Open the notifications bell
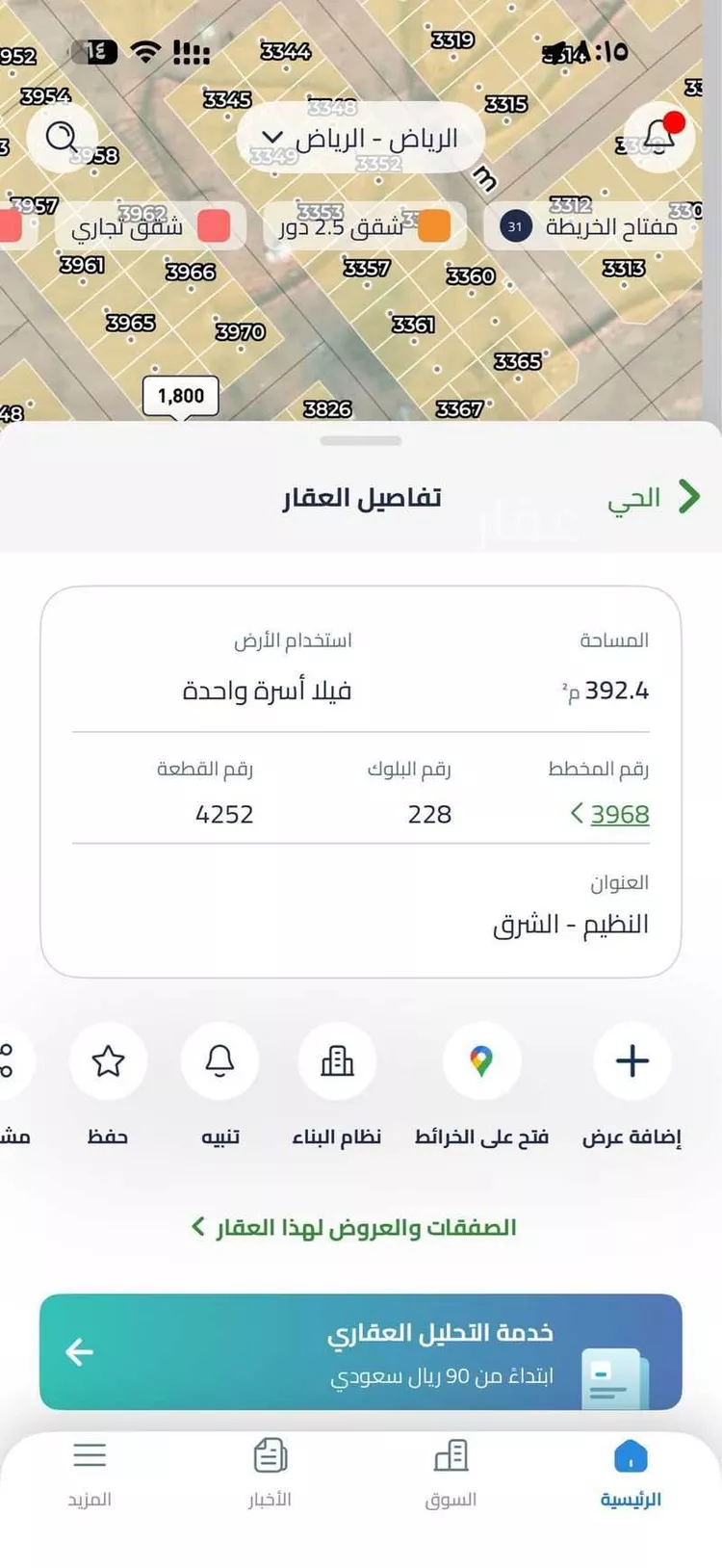 659,137
